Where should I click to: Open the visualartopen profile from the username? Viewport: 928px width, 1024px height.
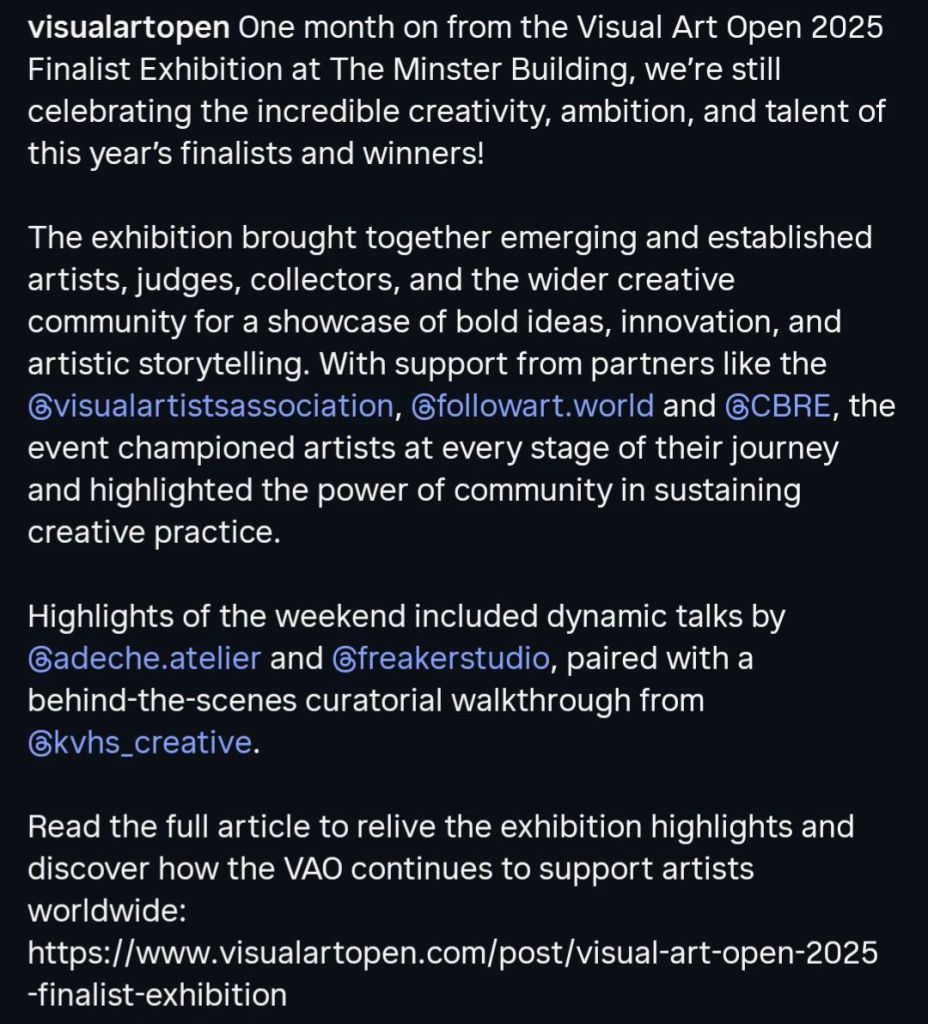point(127,28)
